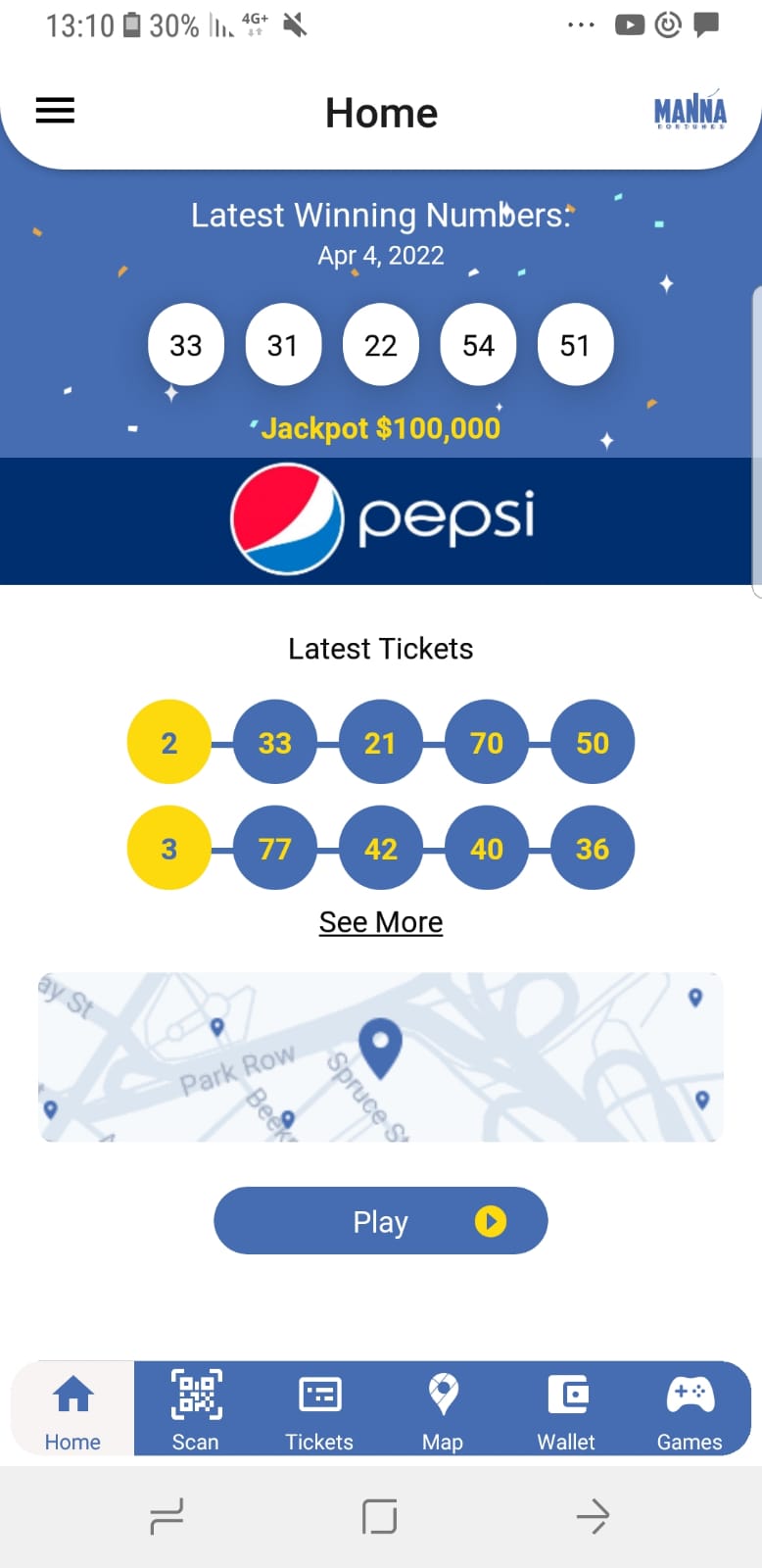Go to the Map tab
Screen dimensions: 762x1568
(443, 1409)
